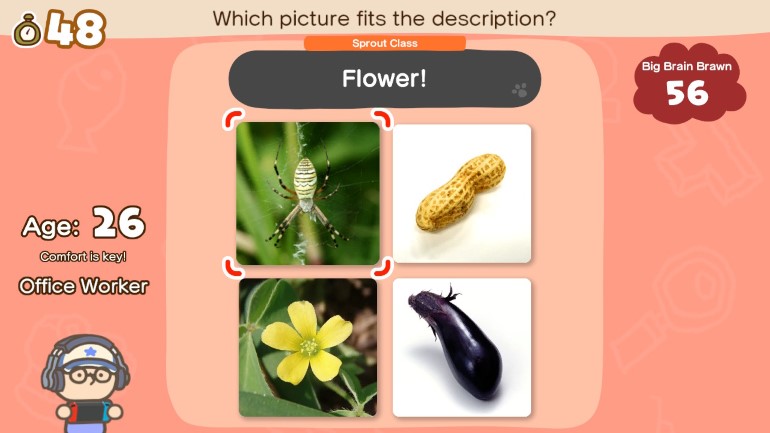The width and height of the screenshot is (770, 433).
Task: Tap the eggplant picture
Action: [x=462, y=346]
